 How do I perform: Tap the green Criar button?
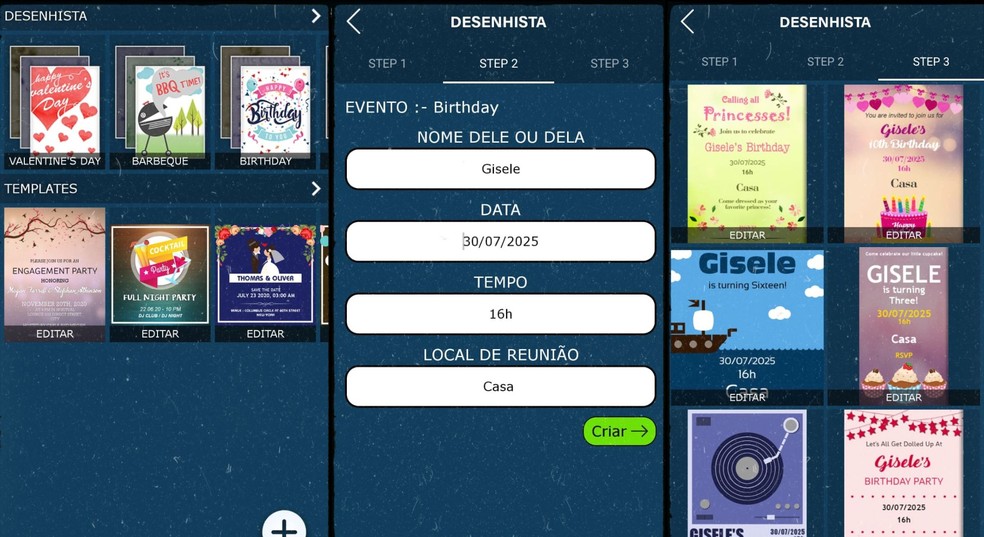coord(619,431)
